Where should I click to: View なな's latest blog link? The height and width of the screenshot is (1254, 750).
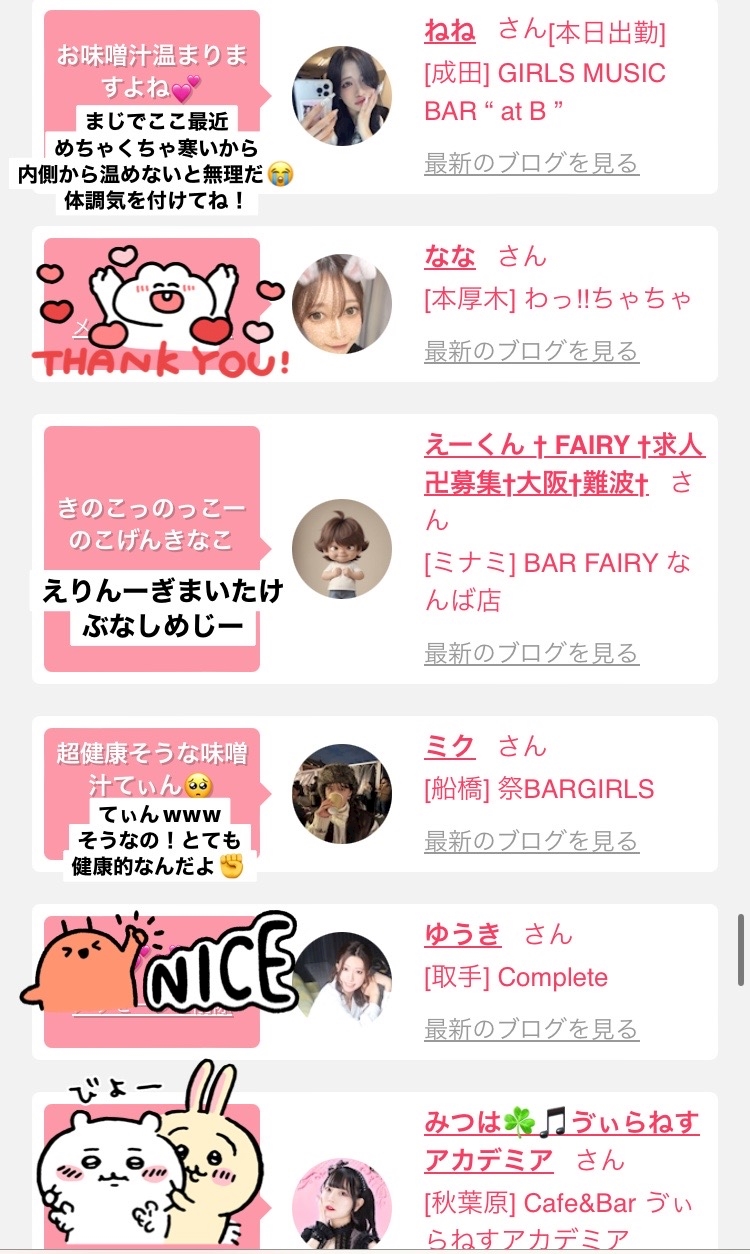pos(531,351)
